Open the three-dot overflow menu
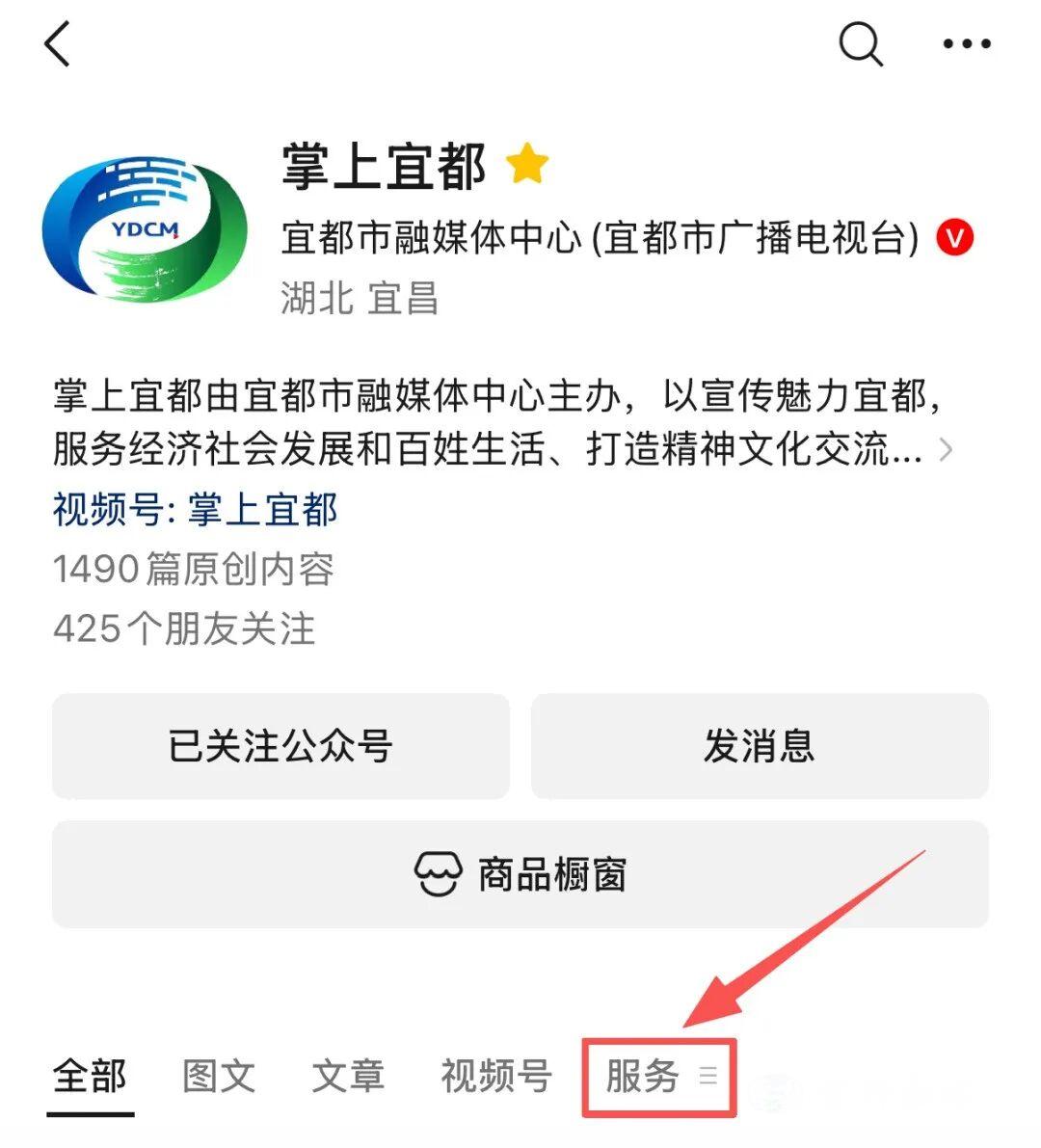Image resolution: width=1041 pixels, height=1148 pixels. [x=966, y=44]
